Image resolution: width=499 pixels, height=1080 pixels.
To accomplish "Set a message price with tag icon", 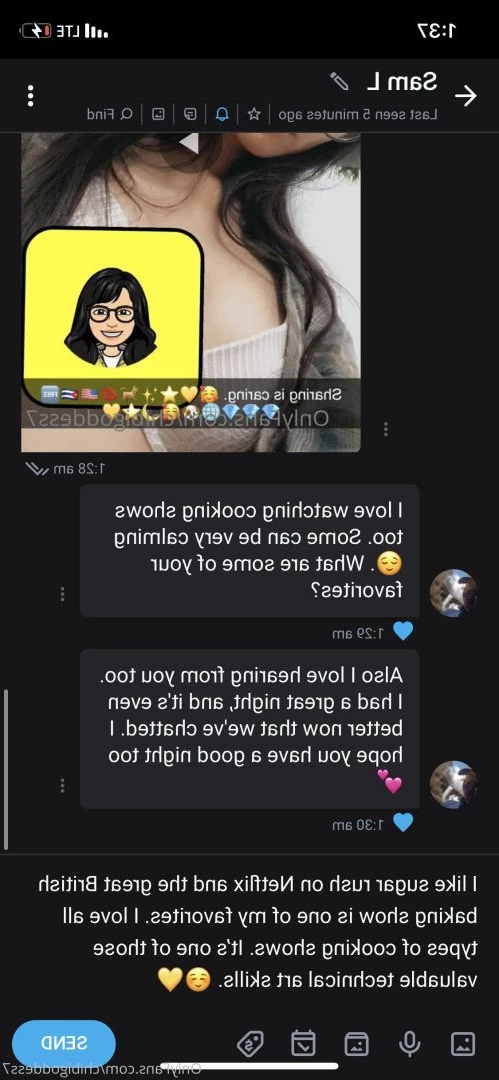I will coord(250,1044).
